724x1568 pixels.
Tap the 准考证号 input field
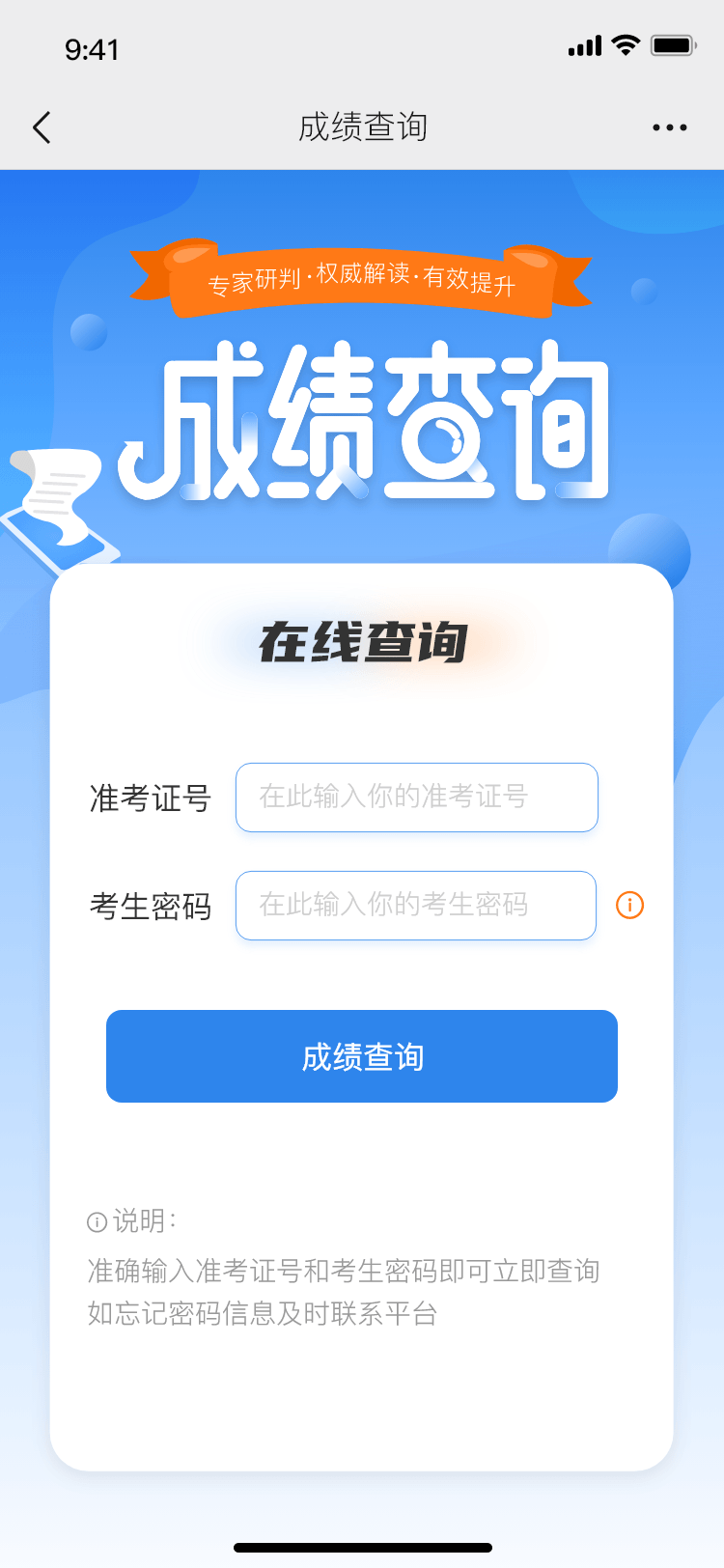416,798
